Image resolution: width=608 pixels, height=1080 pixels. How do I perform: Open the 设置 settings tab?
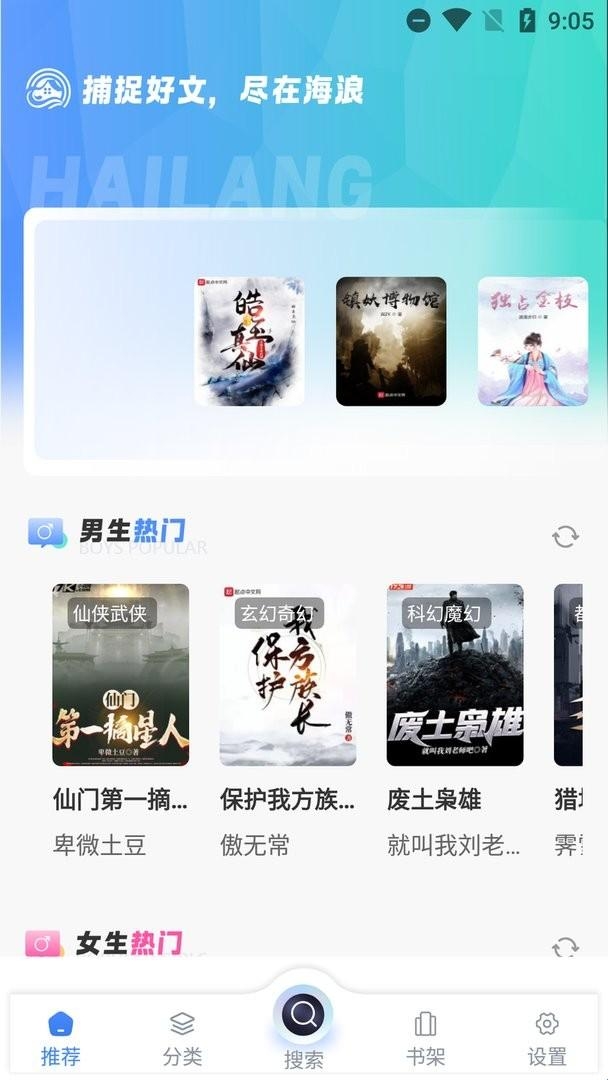(546, 1038)
